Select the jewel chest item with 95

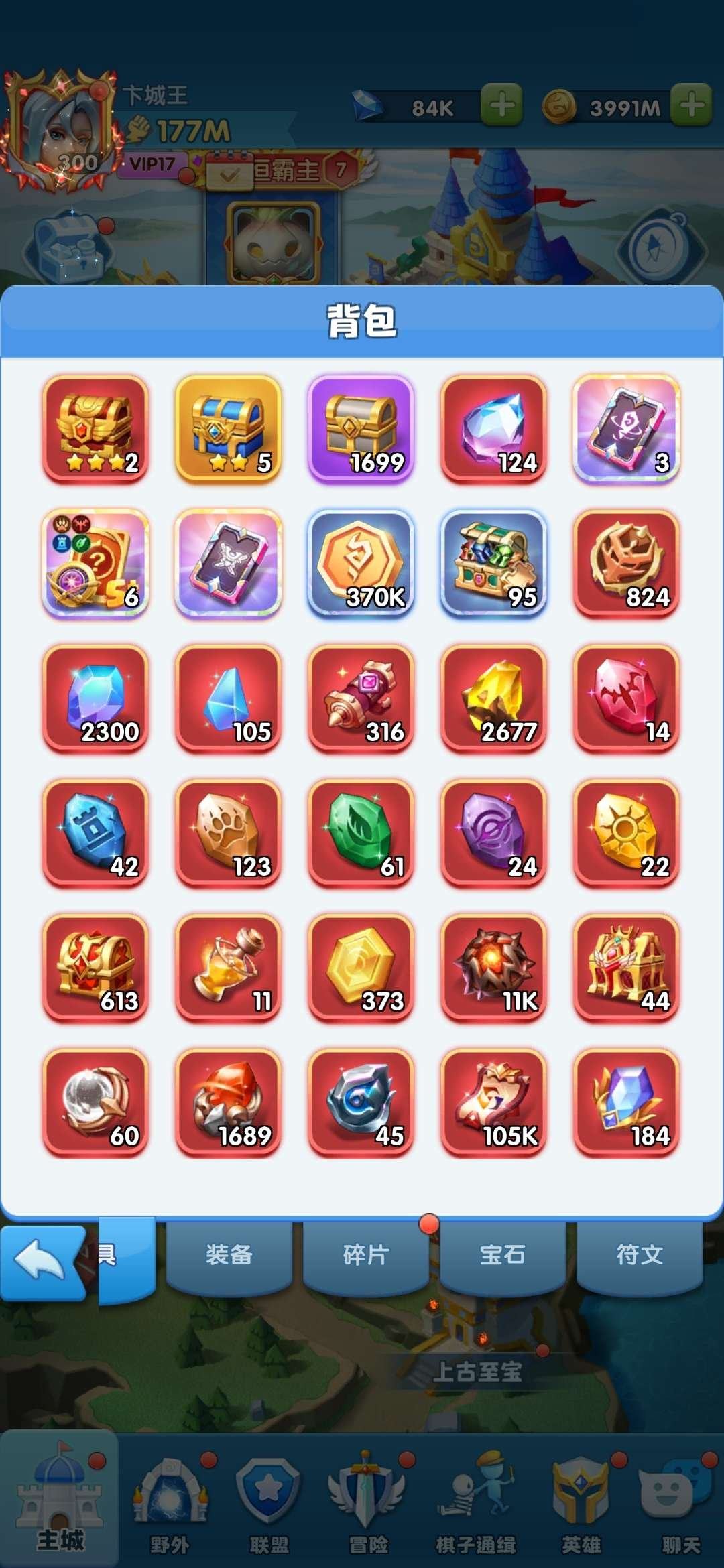tap(494, 564)
